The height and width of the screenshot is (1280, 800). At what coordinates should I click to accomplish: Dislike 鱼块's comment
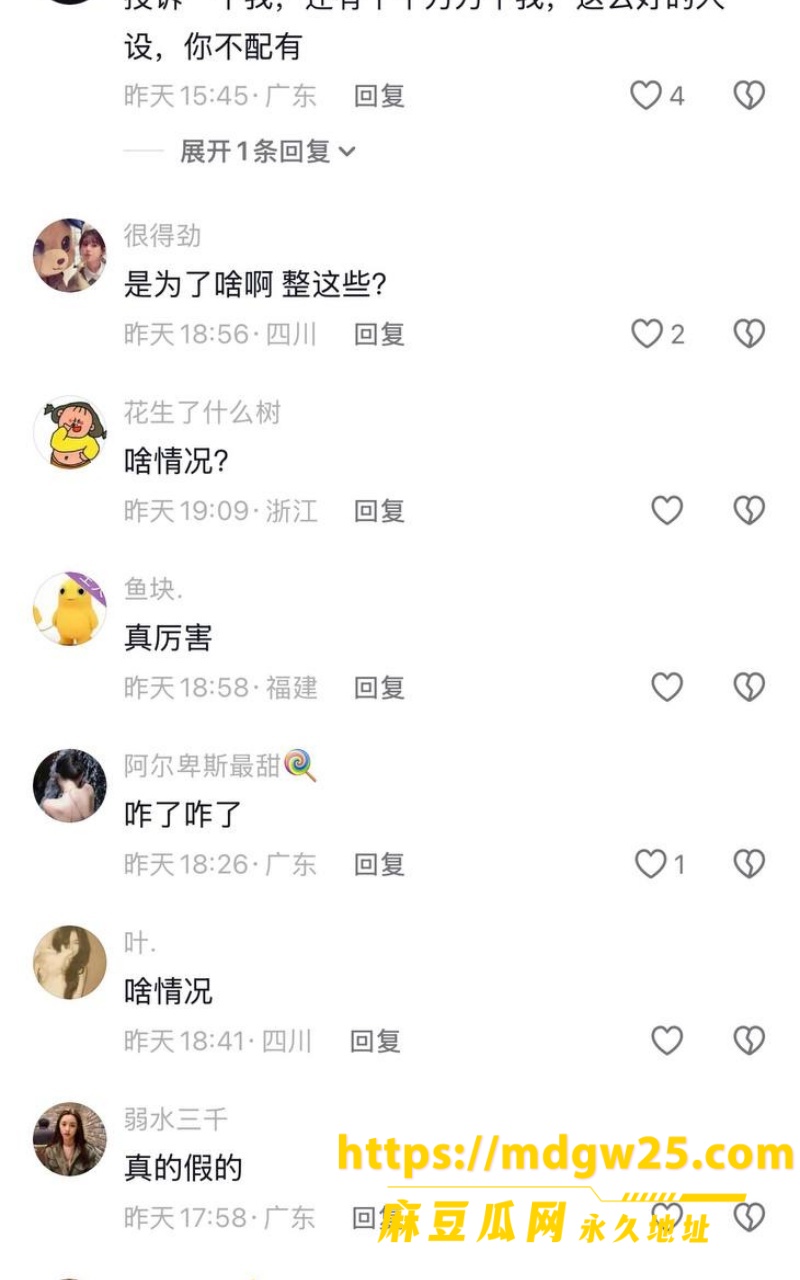click(749, 687)
